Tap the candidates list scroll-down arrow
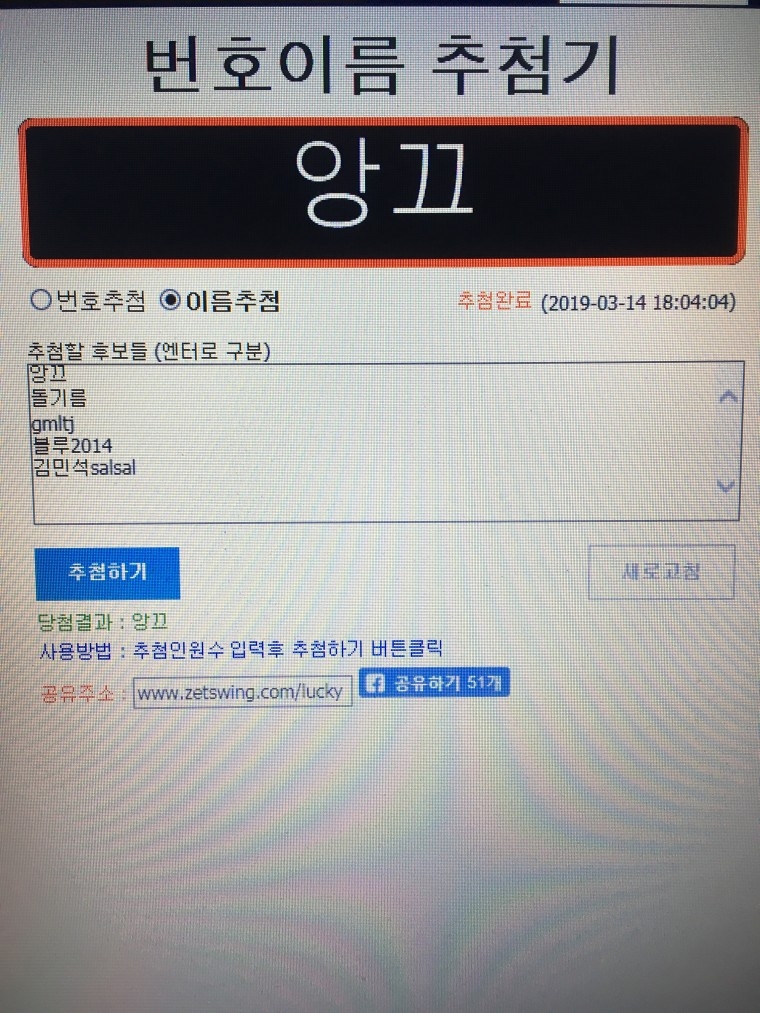 pyautogui.click(x=727, y=486)
